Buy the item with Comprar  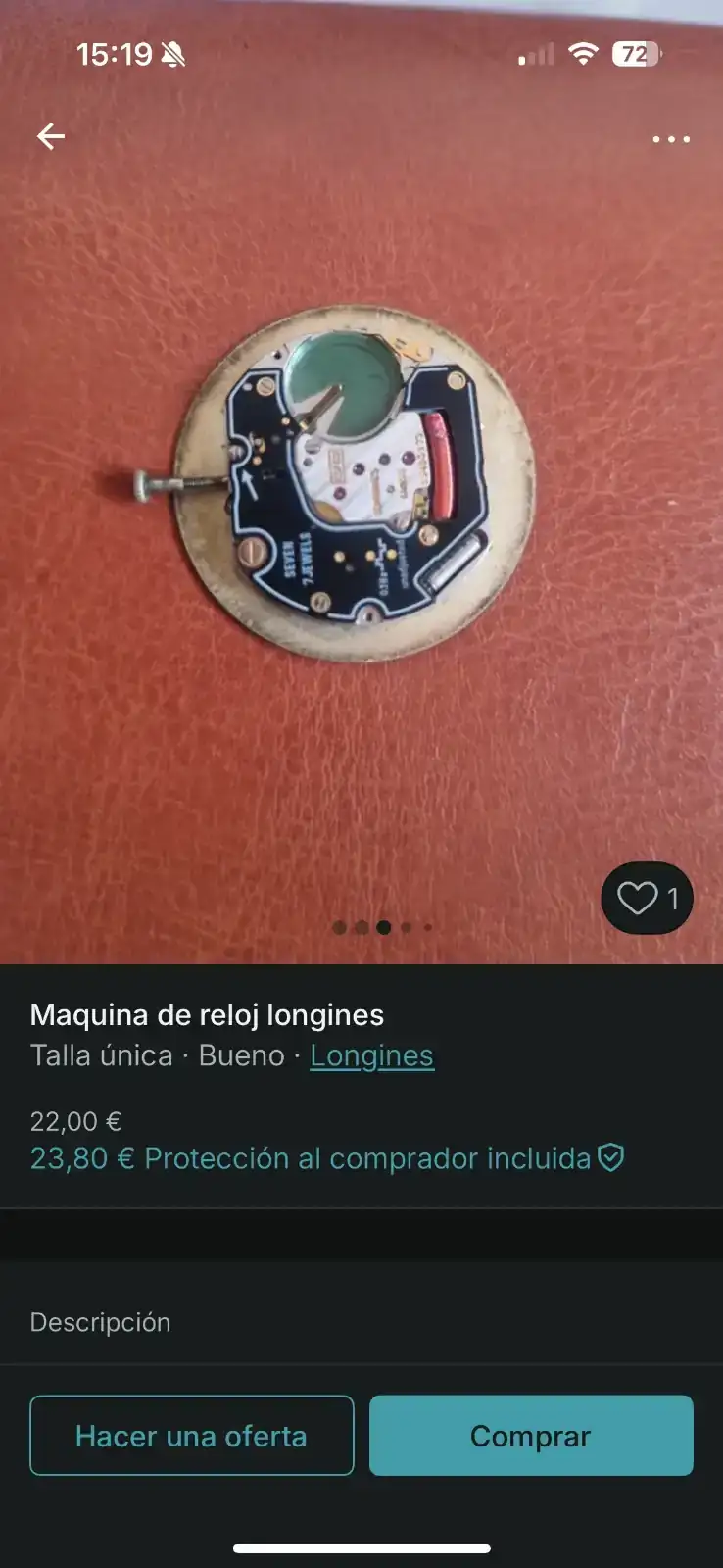(531, 1436)
